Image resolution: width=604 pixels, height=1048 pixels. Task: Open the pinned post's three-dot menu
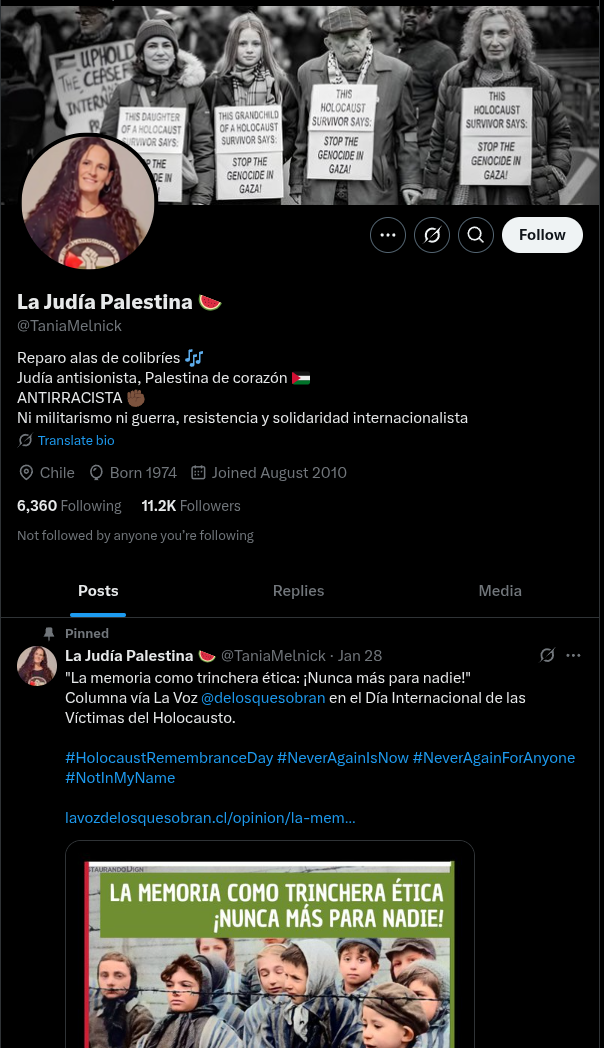click(573, 656)
